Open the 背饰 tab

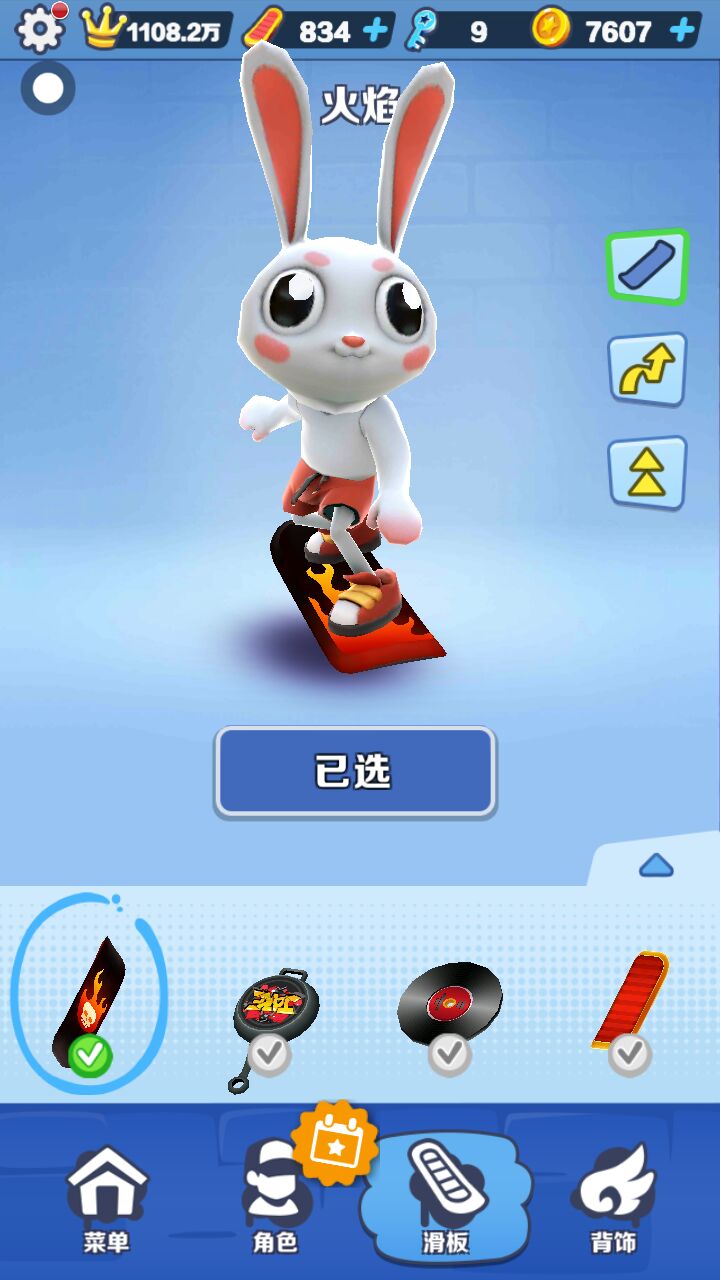(x=613, y=1200)
